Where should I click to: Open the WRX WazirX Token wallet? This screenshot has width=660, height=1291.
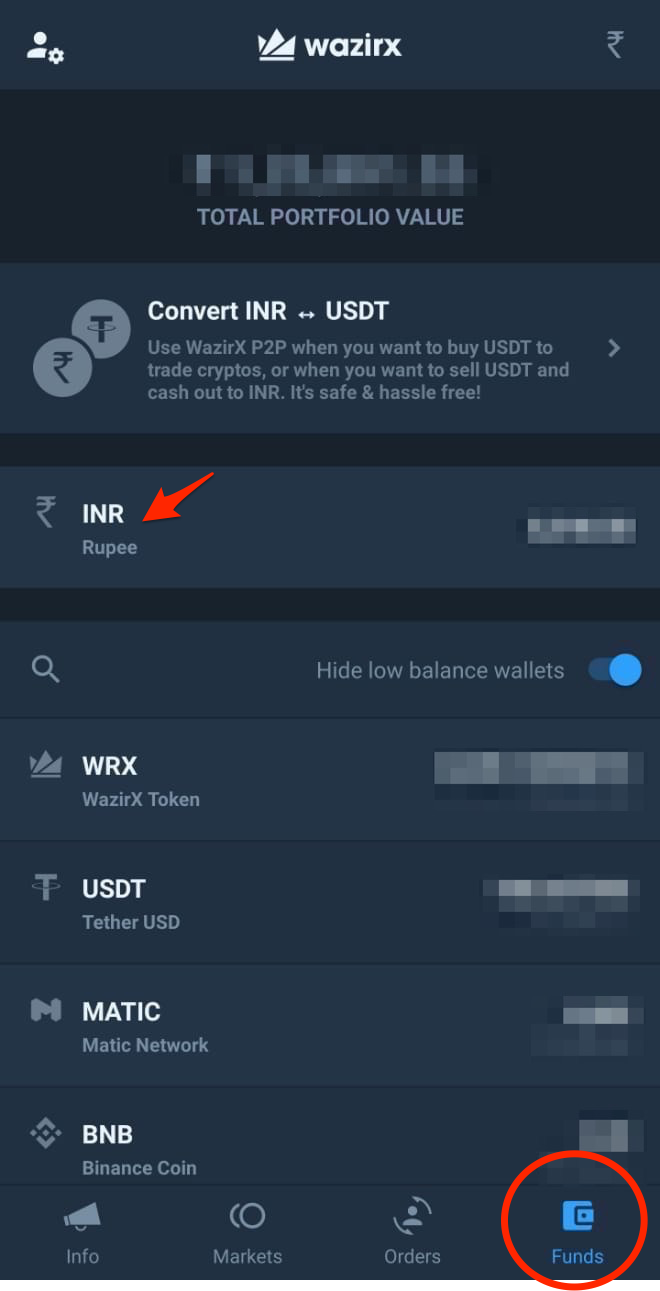point(330,780)
